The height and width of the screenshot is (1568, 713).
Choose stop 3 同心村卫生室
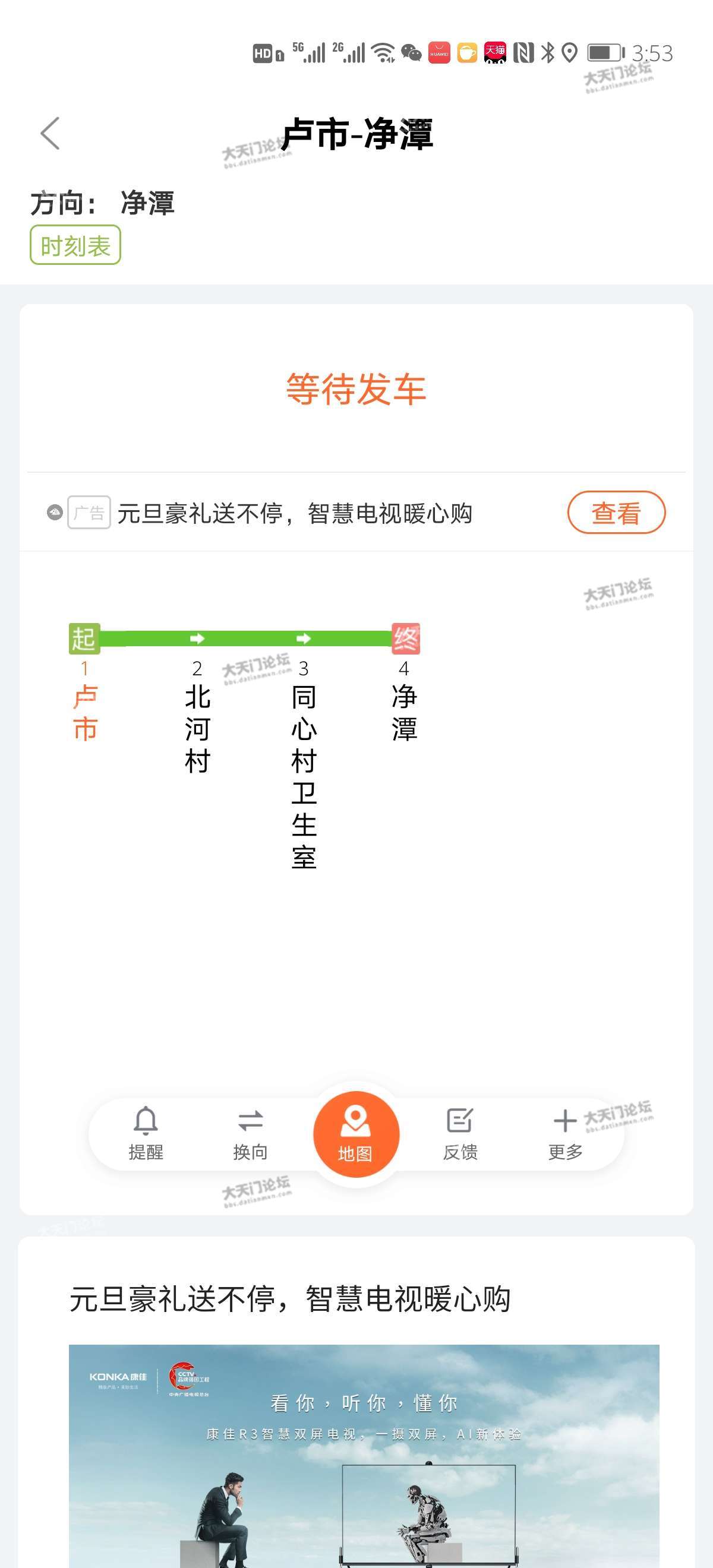pos(304,775)
